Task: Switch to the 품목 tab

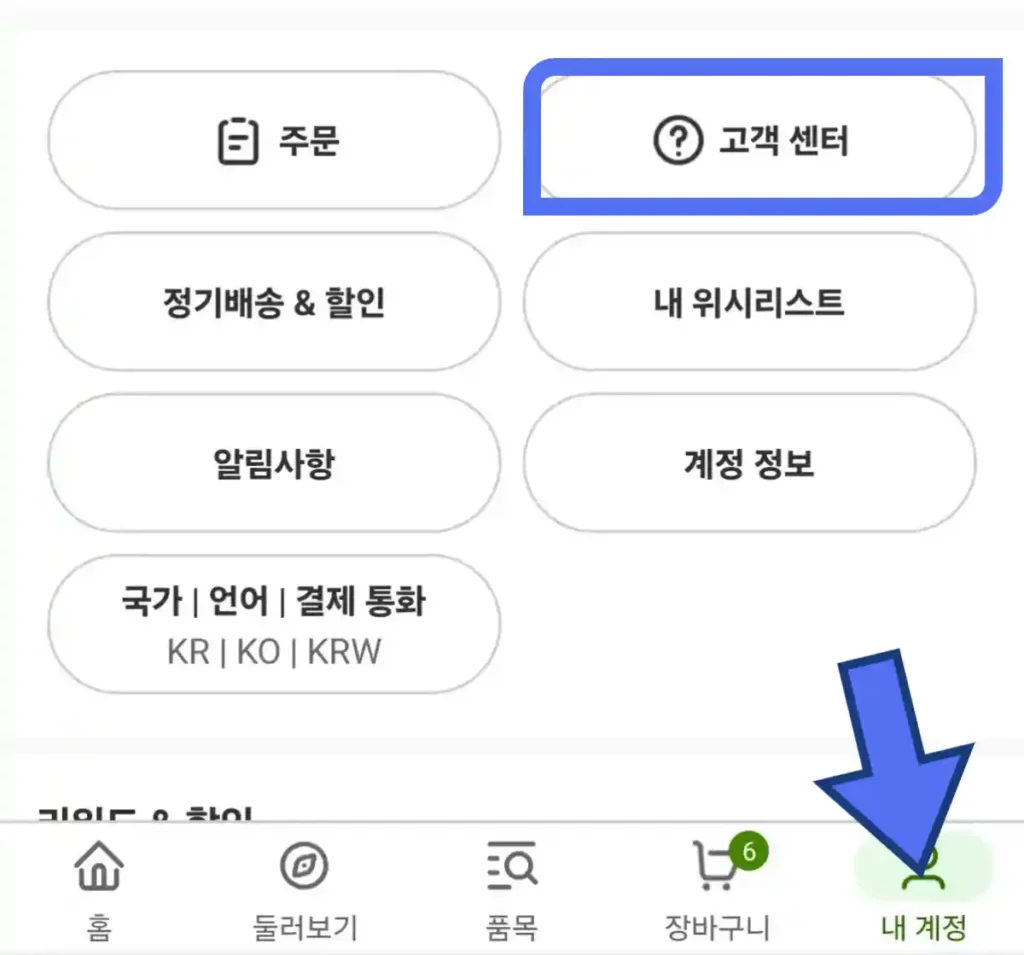Action: tap(513, 889)
